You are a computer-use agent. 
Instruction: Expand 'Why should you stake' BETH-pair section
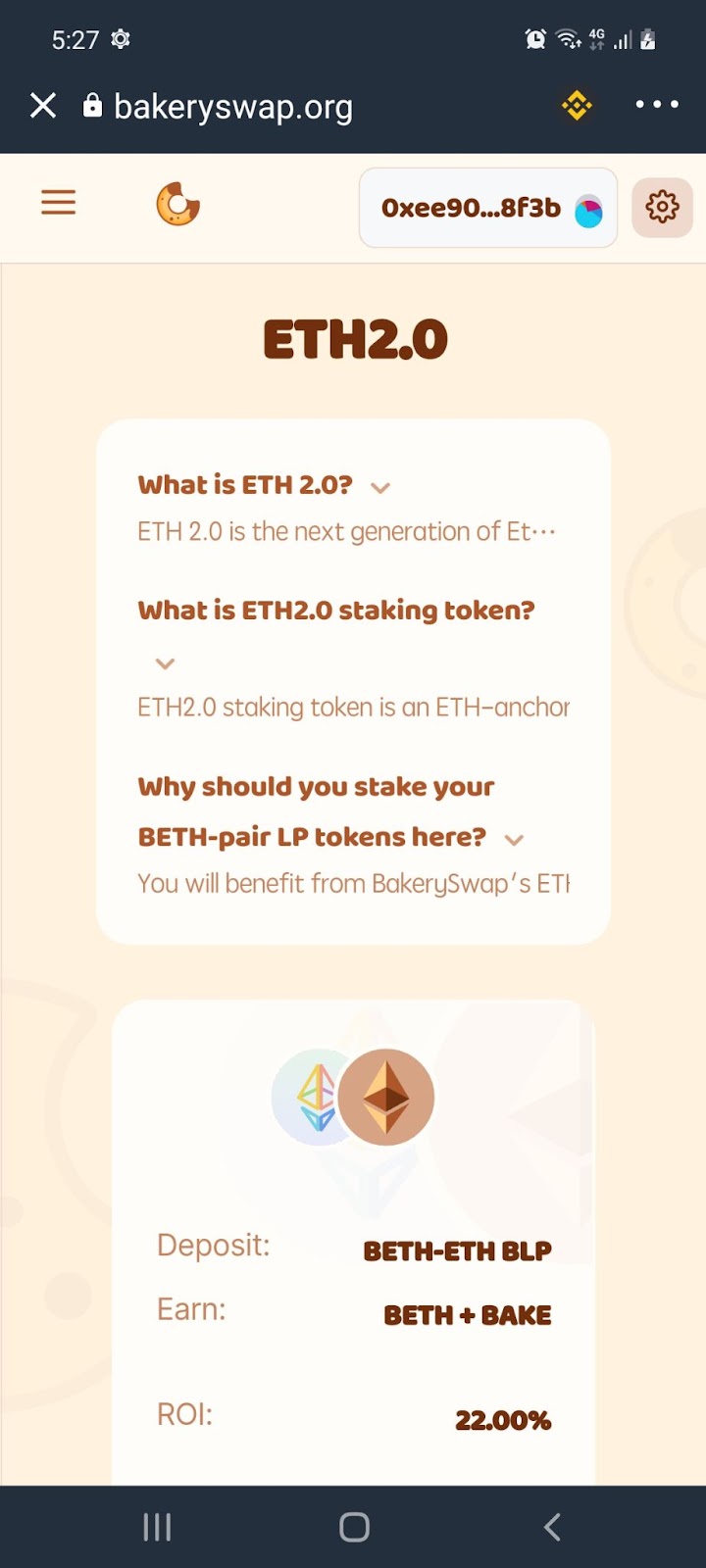(514, 840)
